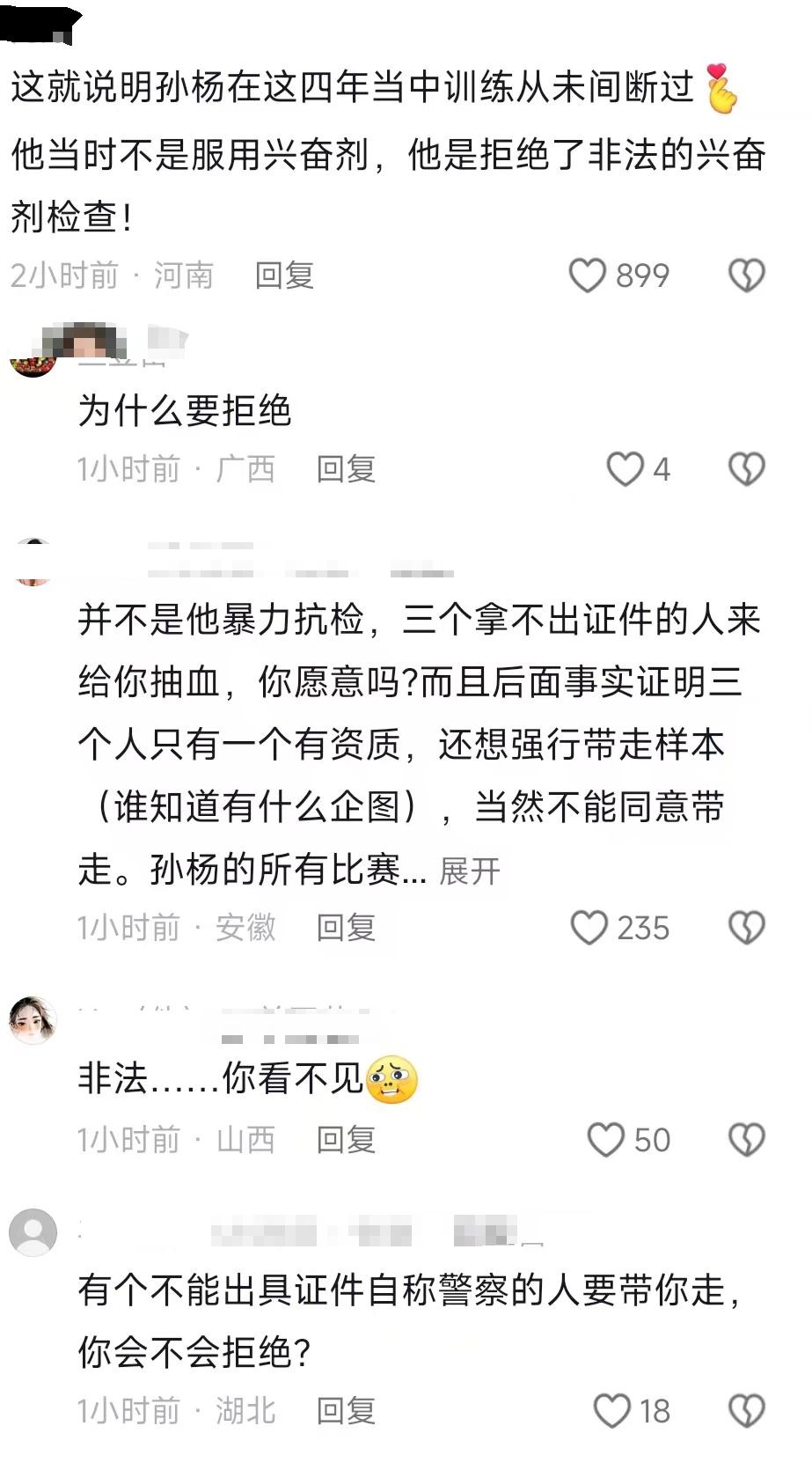
Task: Dislike the Hubei comment about 自称警察
Action: click(746, 1411)
